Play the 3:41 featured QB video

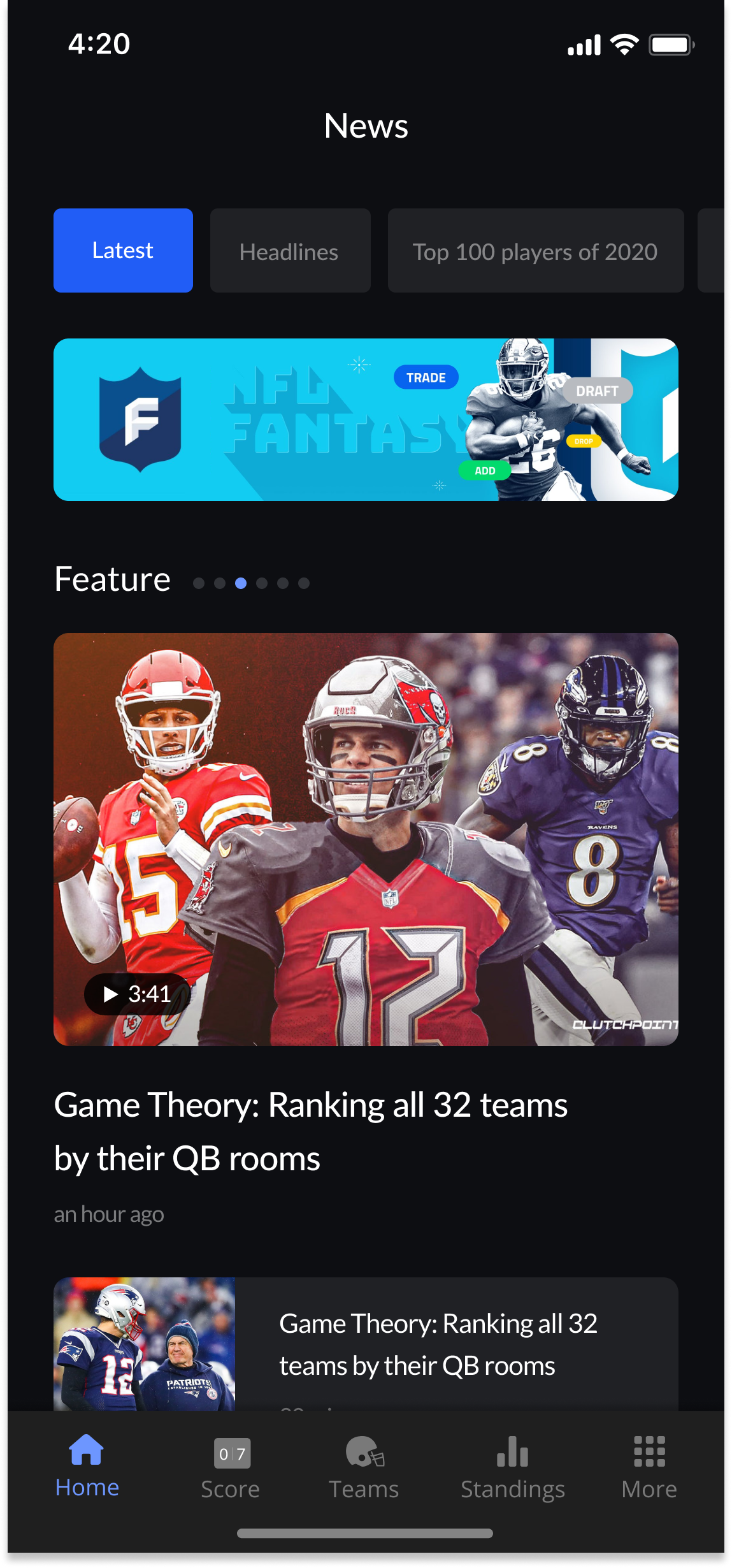[x=138, y=994]
